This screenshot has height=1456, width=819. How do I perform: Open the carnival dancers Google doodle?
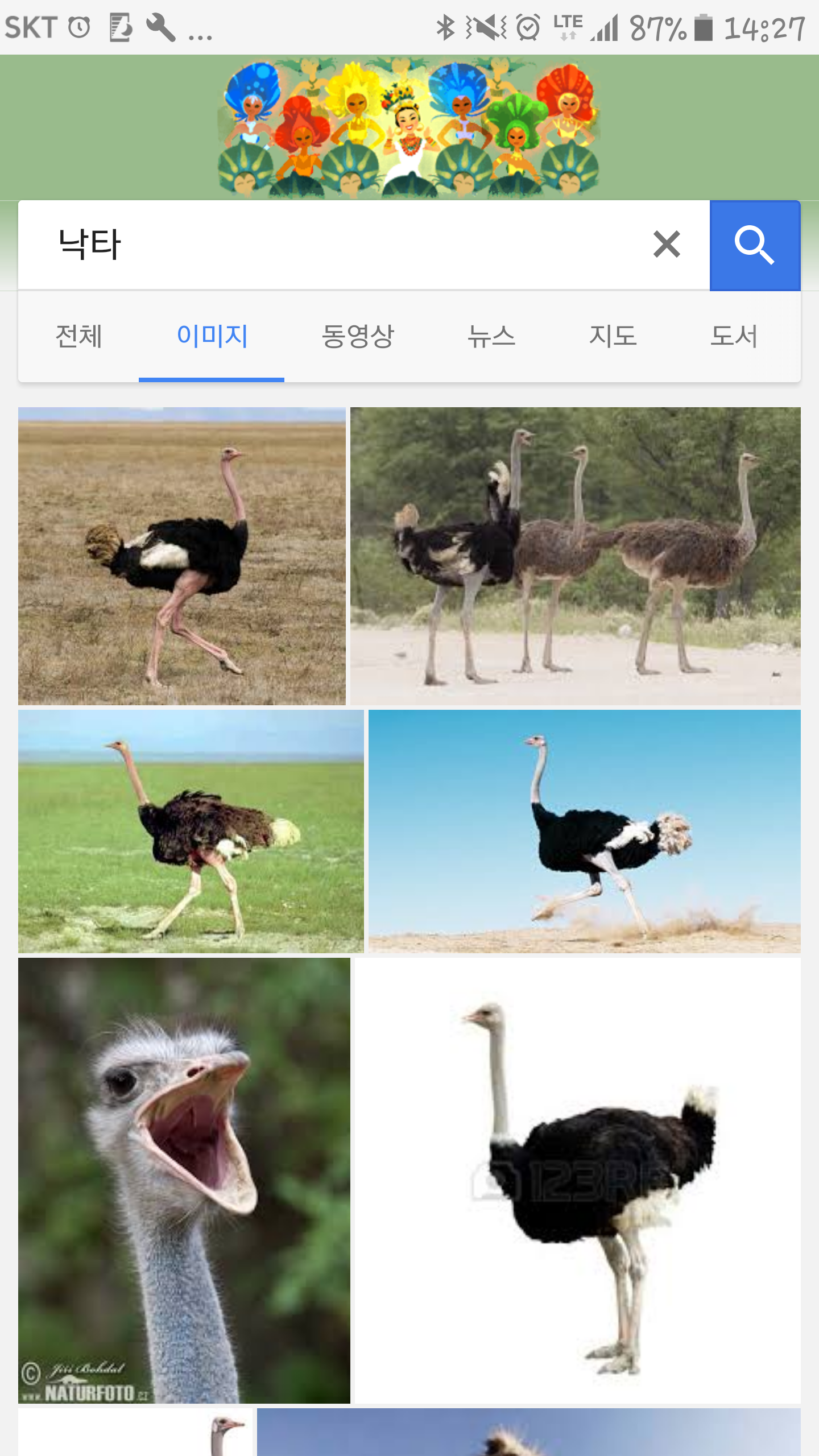point(408,127)
